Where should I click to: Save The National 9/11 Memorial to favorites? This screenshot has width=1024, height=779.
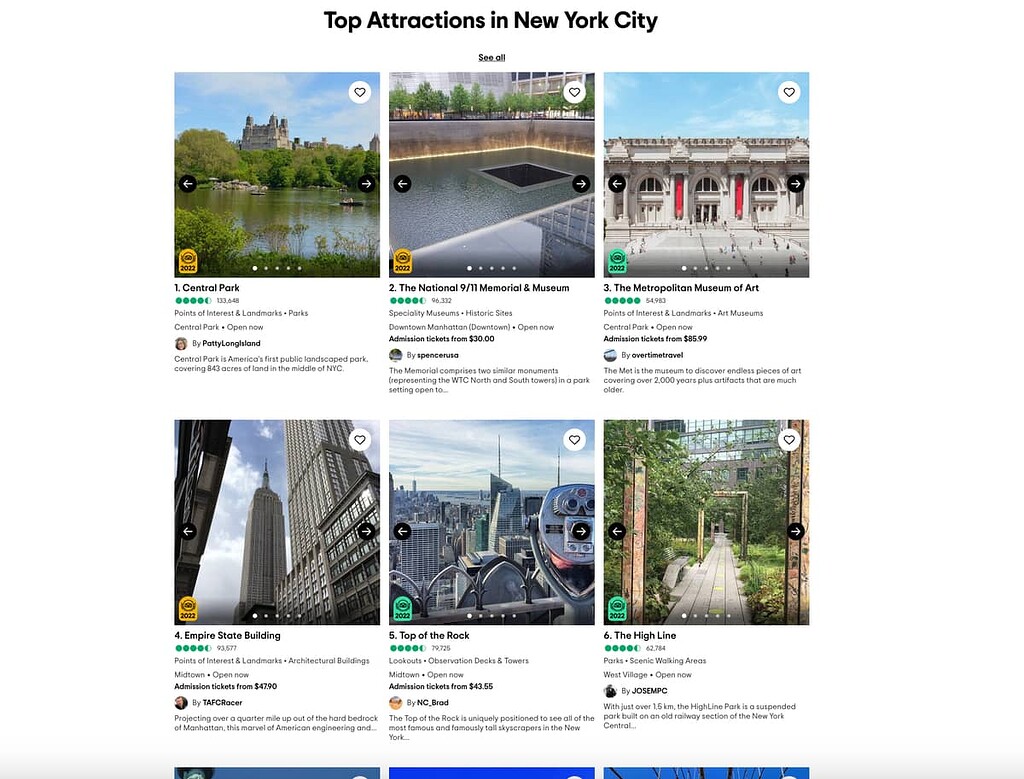click(x=574, y=92)
